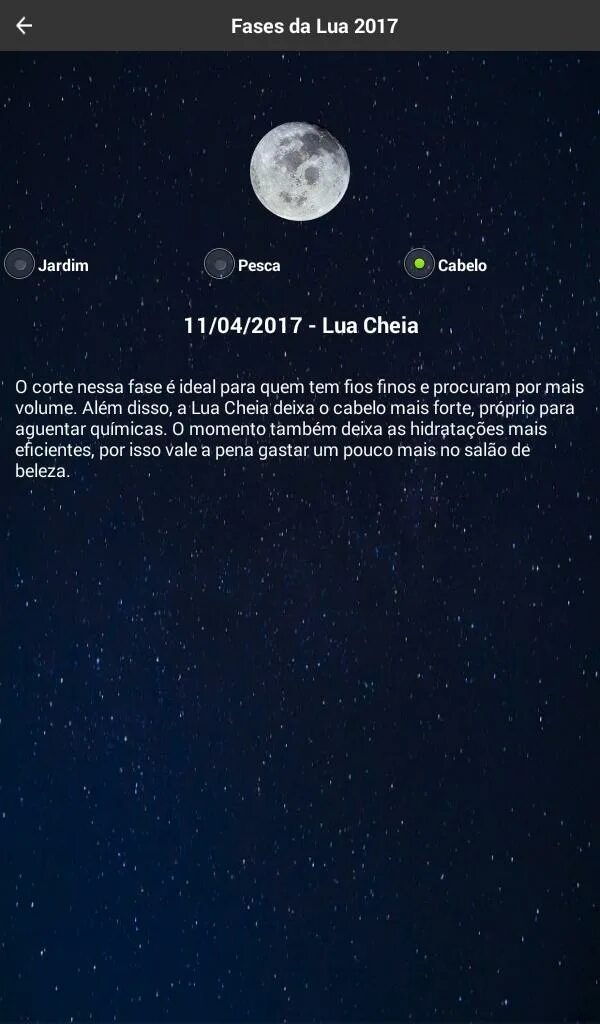Choose the Pesca radio option
This screenshot has height=1024, width=600.
point(219,264)
